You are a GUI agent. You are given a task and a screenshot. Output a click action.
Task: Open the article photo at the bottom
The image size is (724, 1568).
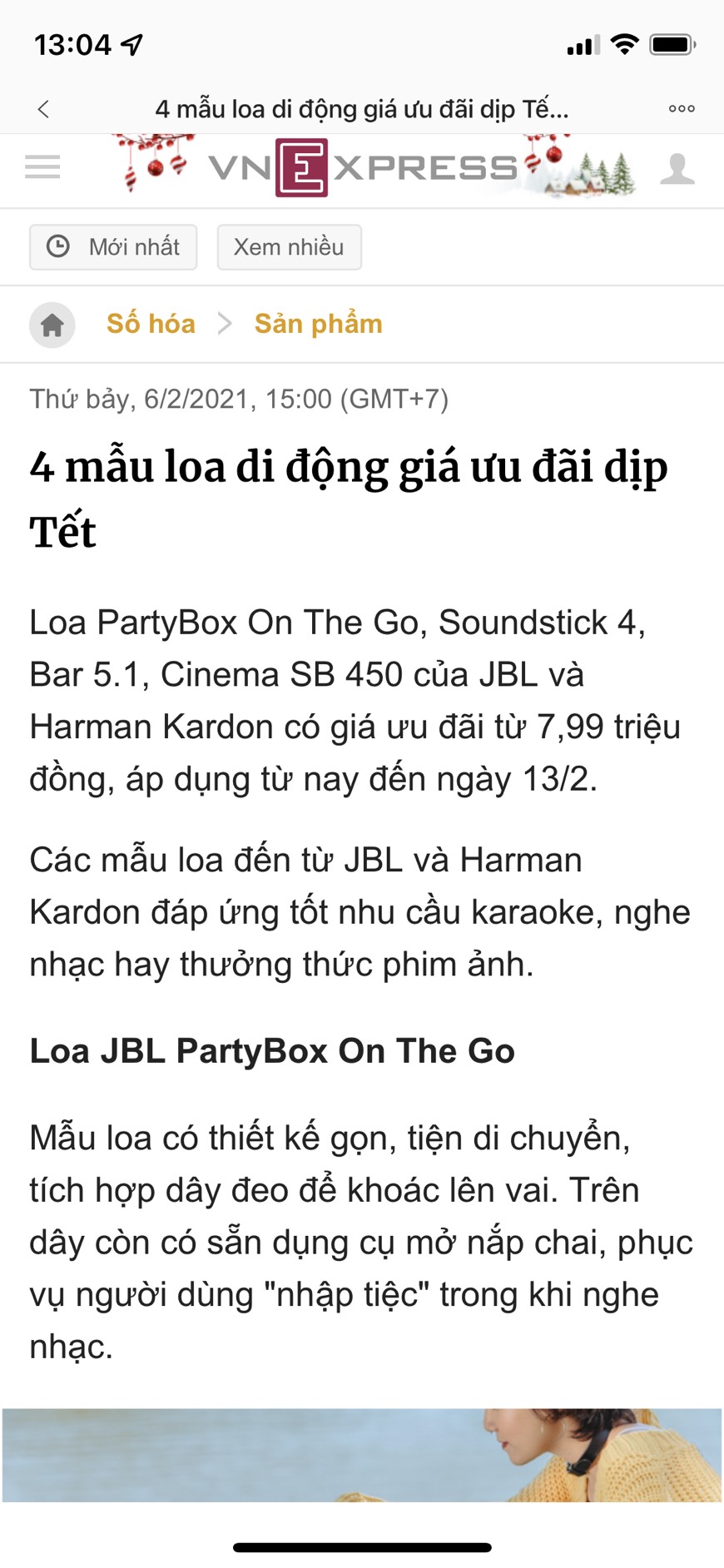click(362, 1455)
